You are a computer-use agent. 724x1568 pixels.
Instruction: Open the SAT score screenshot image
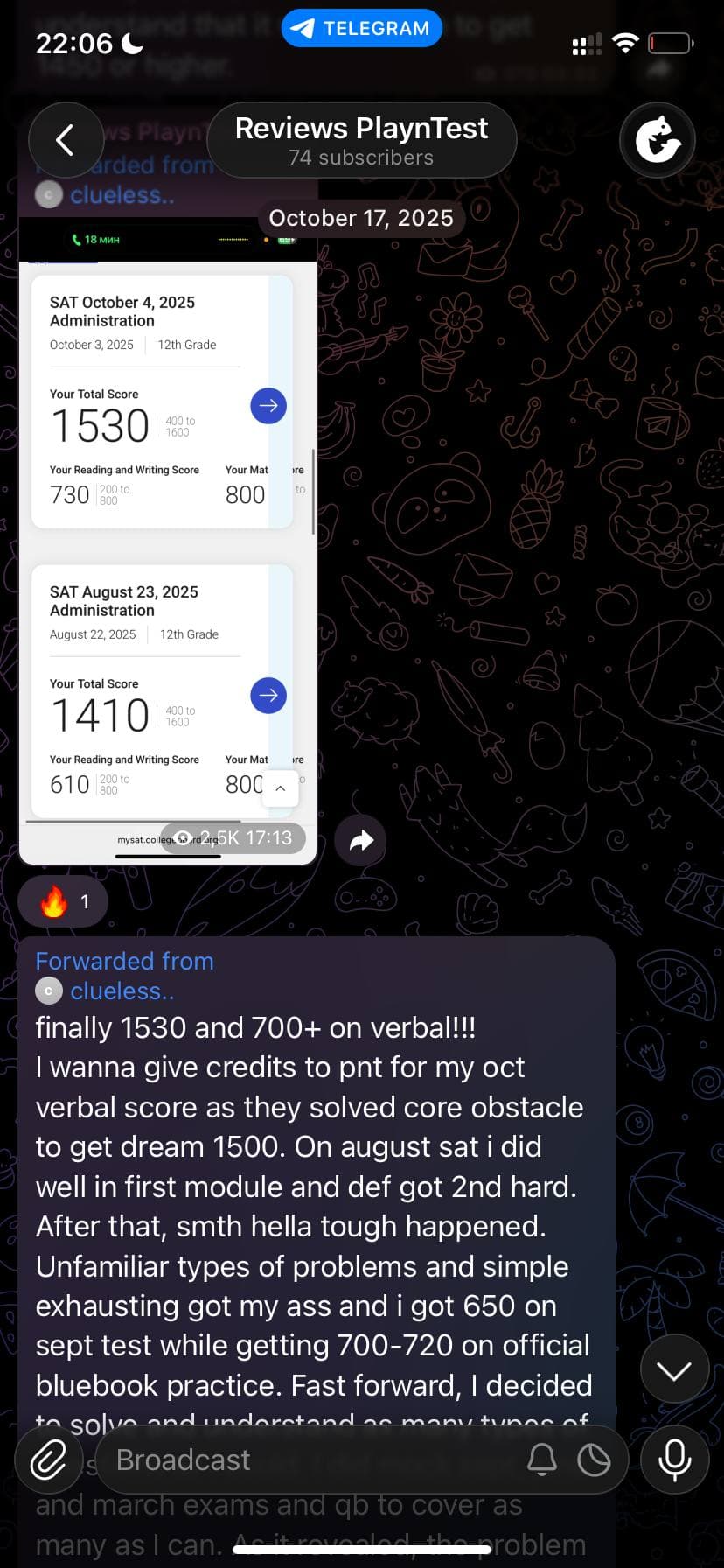[x=167, y=542]
